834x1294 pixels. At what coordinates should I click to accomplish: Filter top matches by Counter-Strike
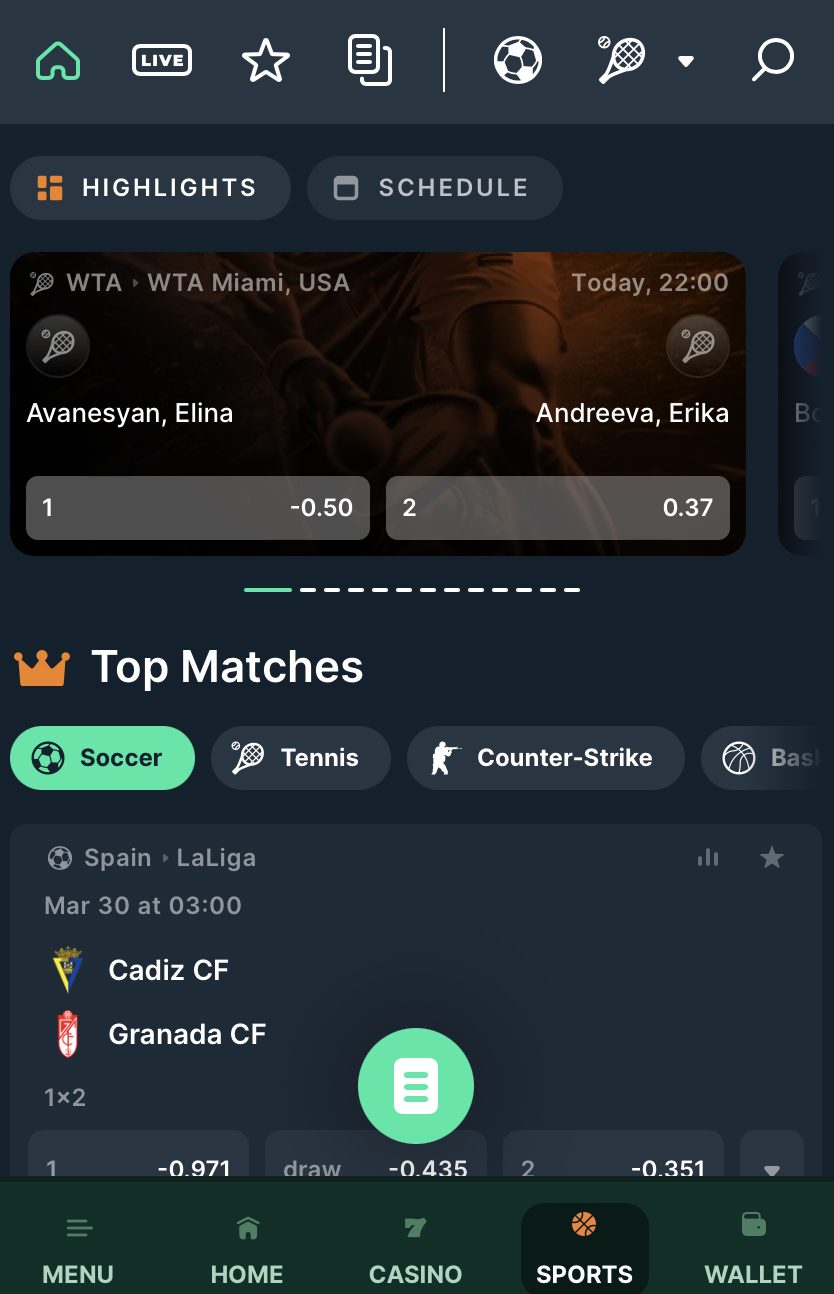point(545,758)
